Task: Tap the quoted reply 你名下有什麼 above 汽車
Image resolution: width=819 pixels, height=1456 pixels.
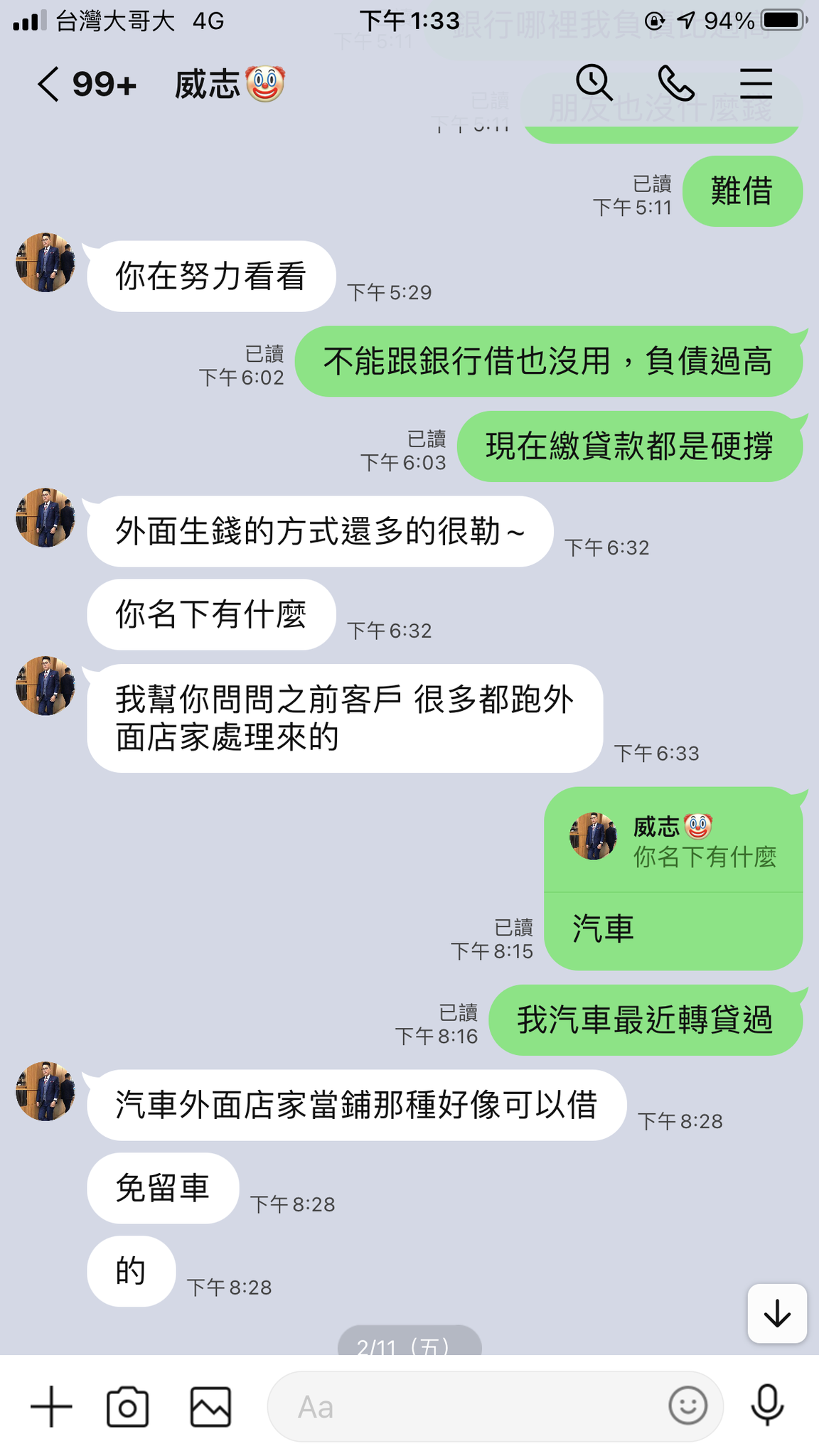Action: point(673,842)
